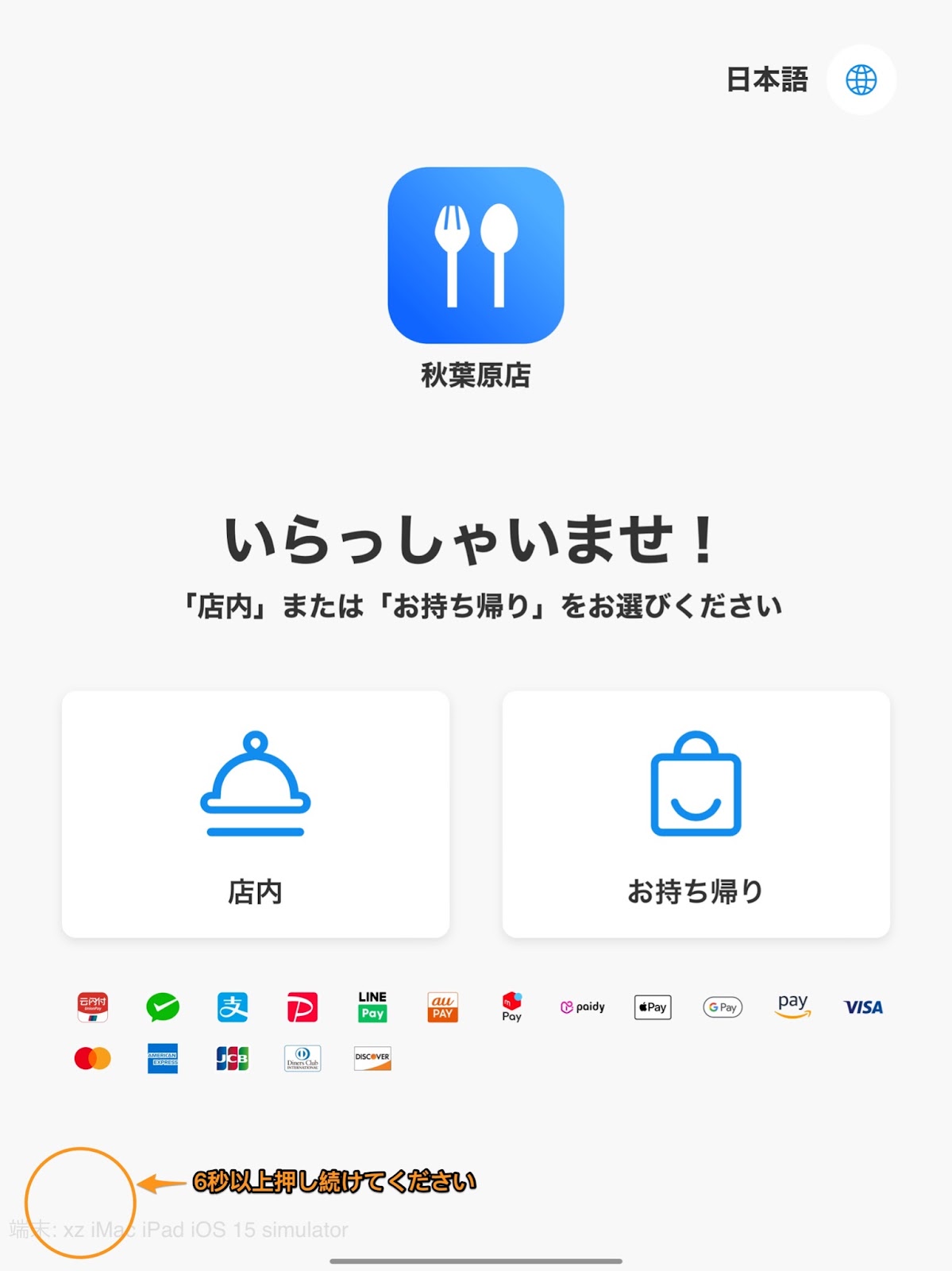Choose the お持ち帰り takeout option
This screenshot has height=1271, width=952.
pyautogui.click(x=696, y=814)
